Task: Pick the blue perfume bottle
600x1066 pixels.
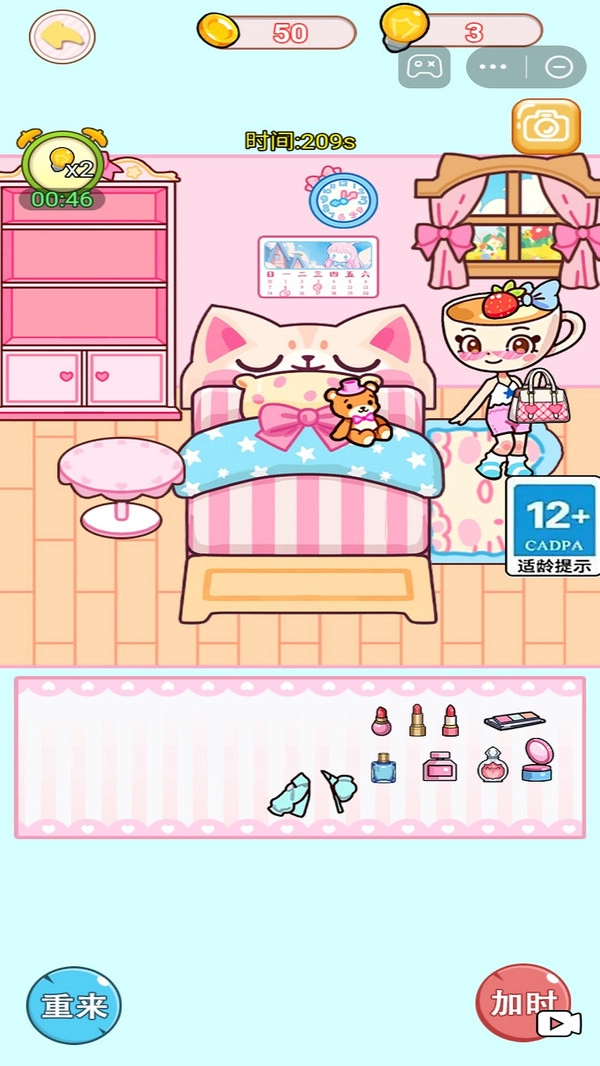Action: [x=383, y=768]
